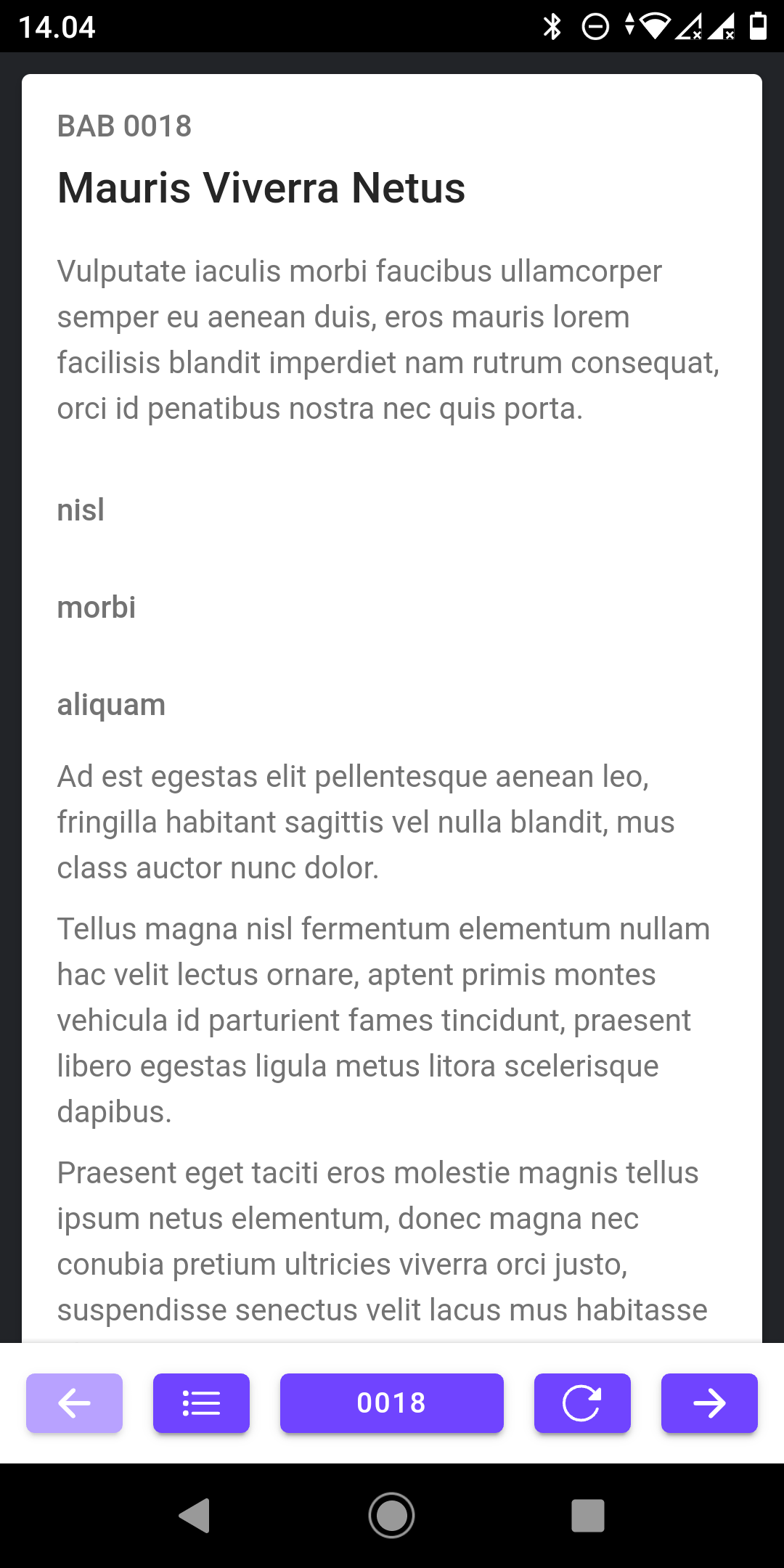Select the aliquam section heading
Image resolution: width=784 pixels, height=1568 pixels.
pos(111,703)
